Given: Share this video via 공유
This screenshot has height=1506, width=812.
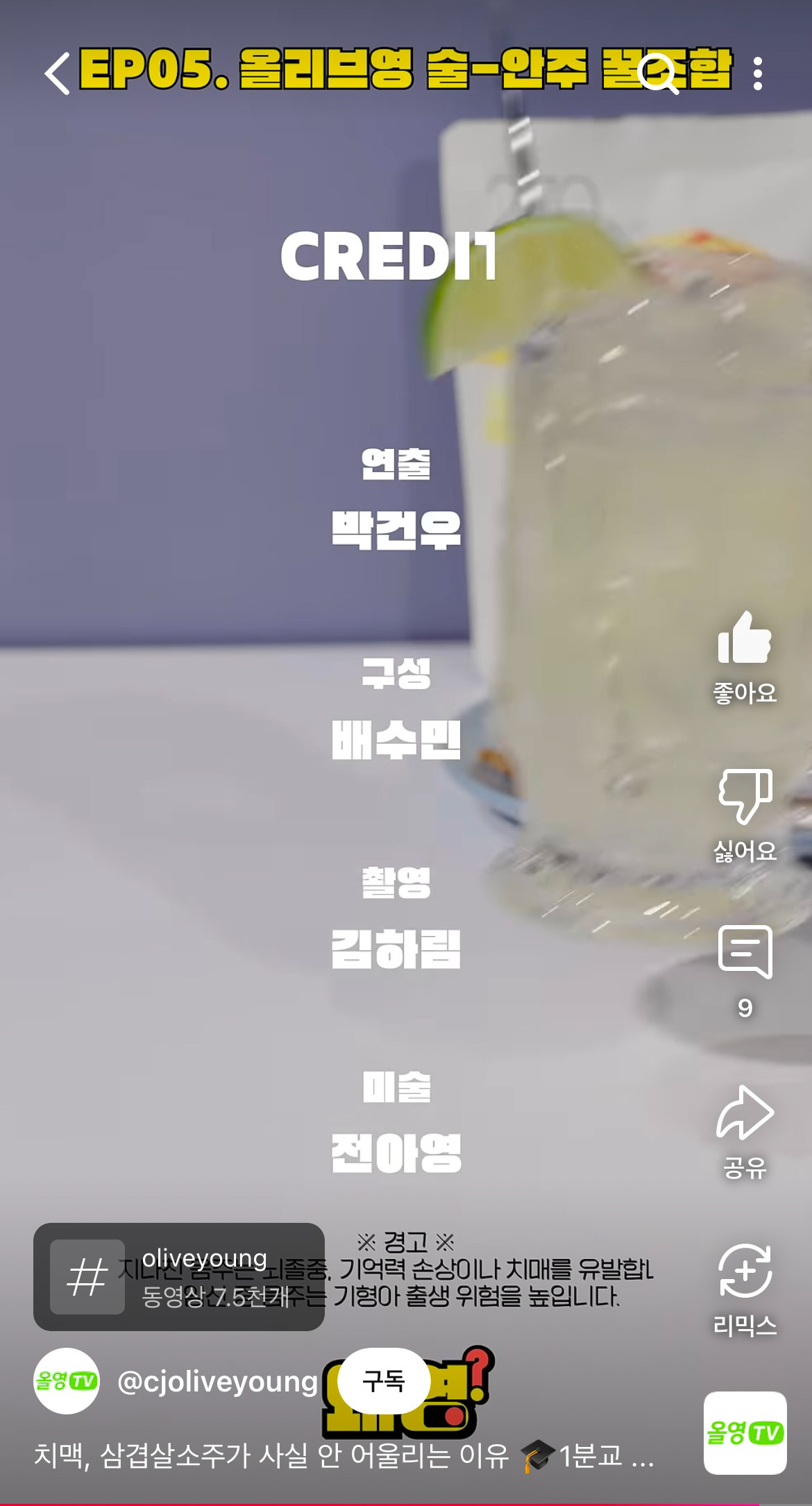Looking at the screenshot, I should pyautogui.click(x=745, y=1133).
